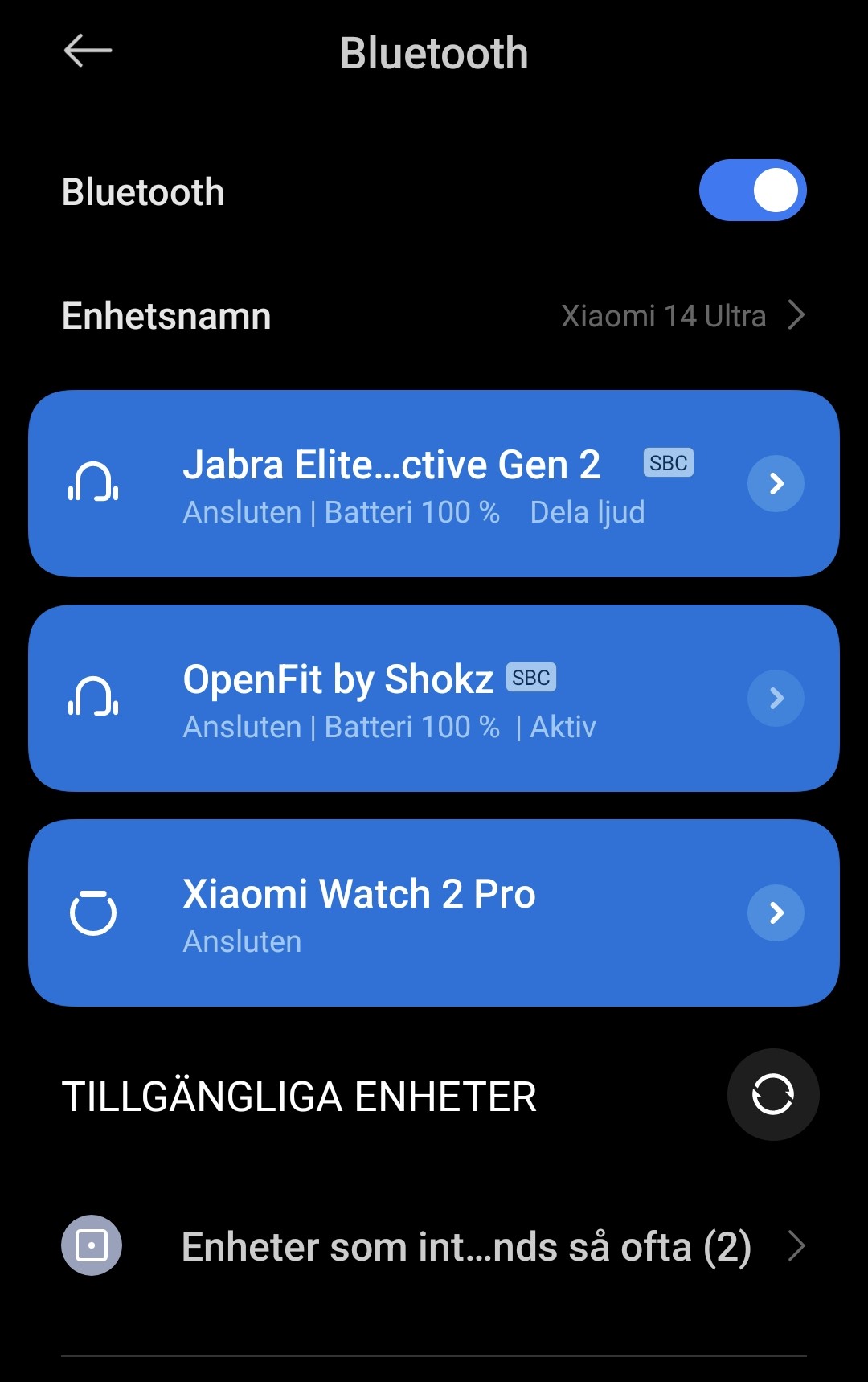Go back from Bluetooth settings
This screenshot has width=868, height=1382.
pos(88,52)
